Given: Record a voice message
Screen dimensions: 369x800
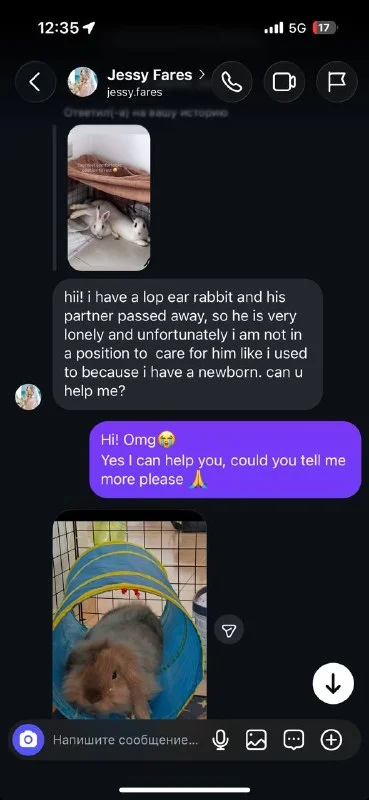Looking at the screenshot, I should 220,740.
